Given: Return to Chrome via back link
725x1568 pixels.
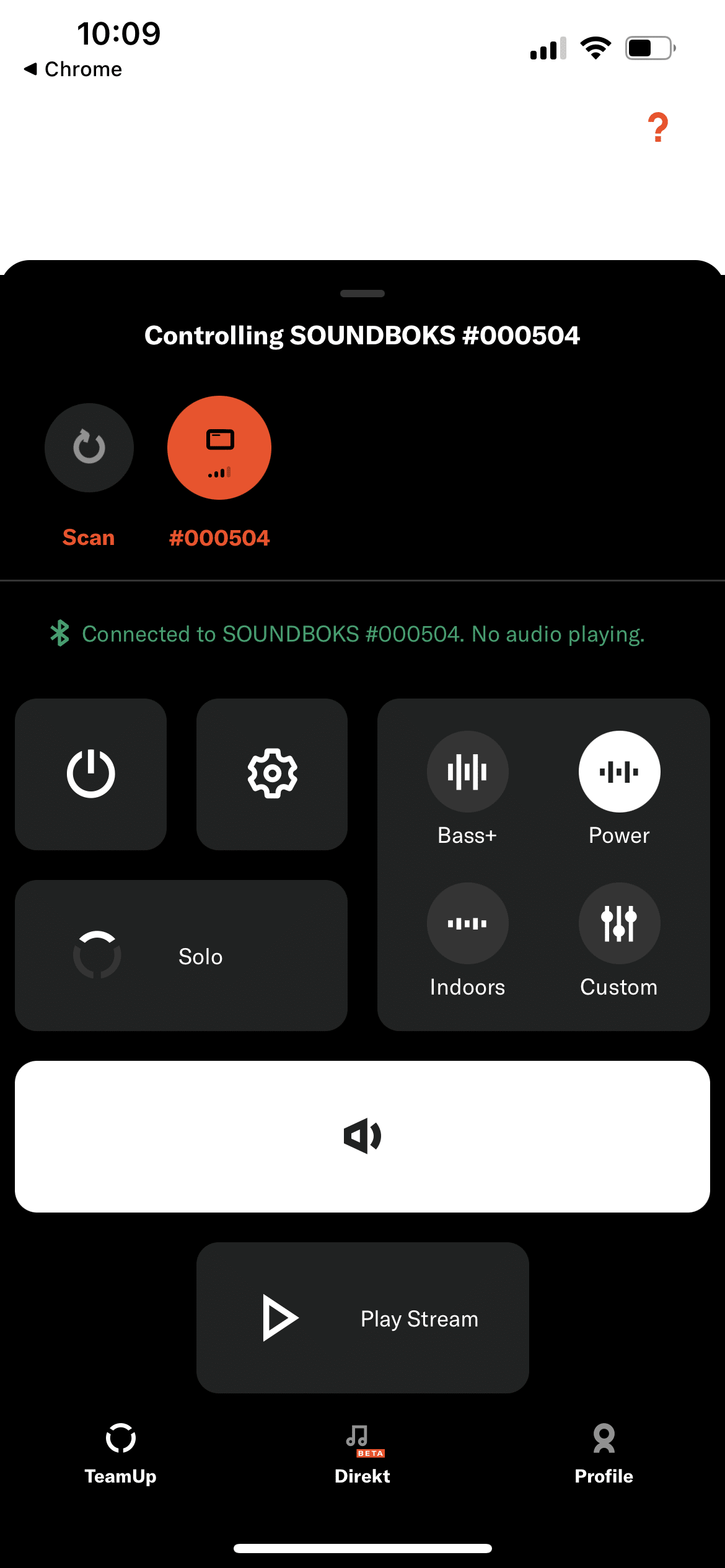Looking at the screenshot, I should coord(73,69).
